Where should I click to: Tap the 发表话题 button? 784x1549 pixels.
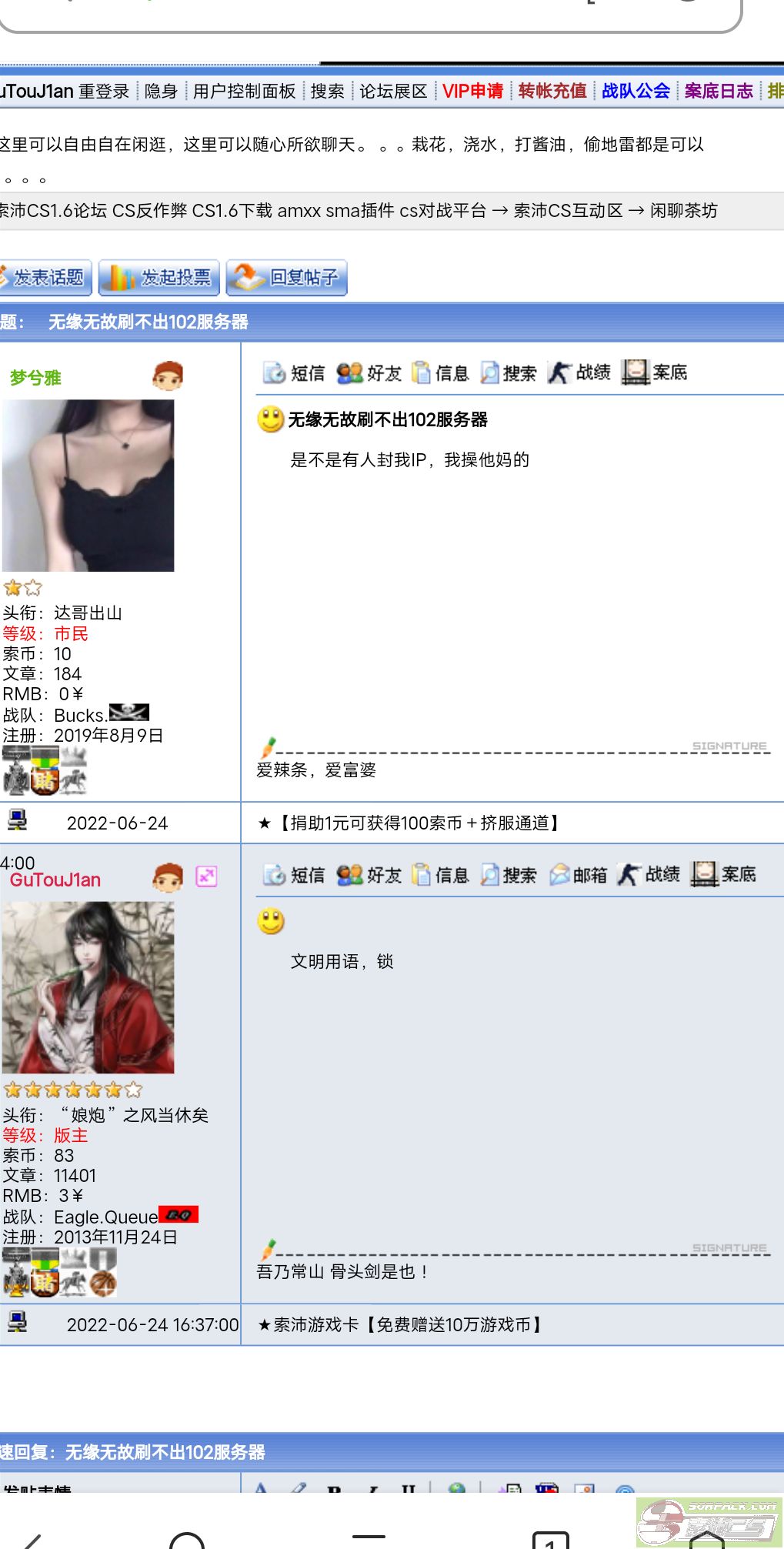pos(45,278)
